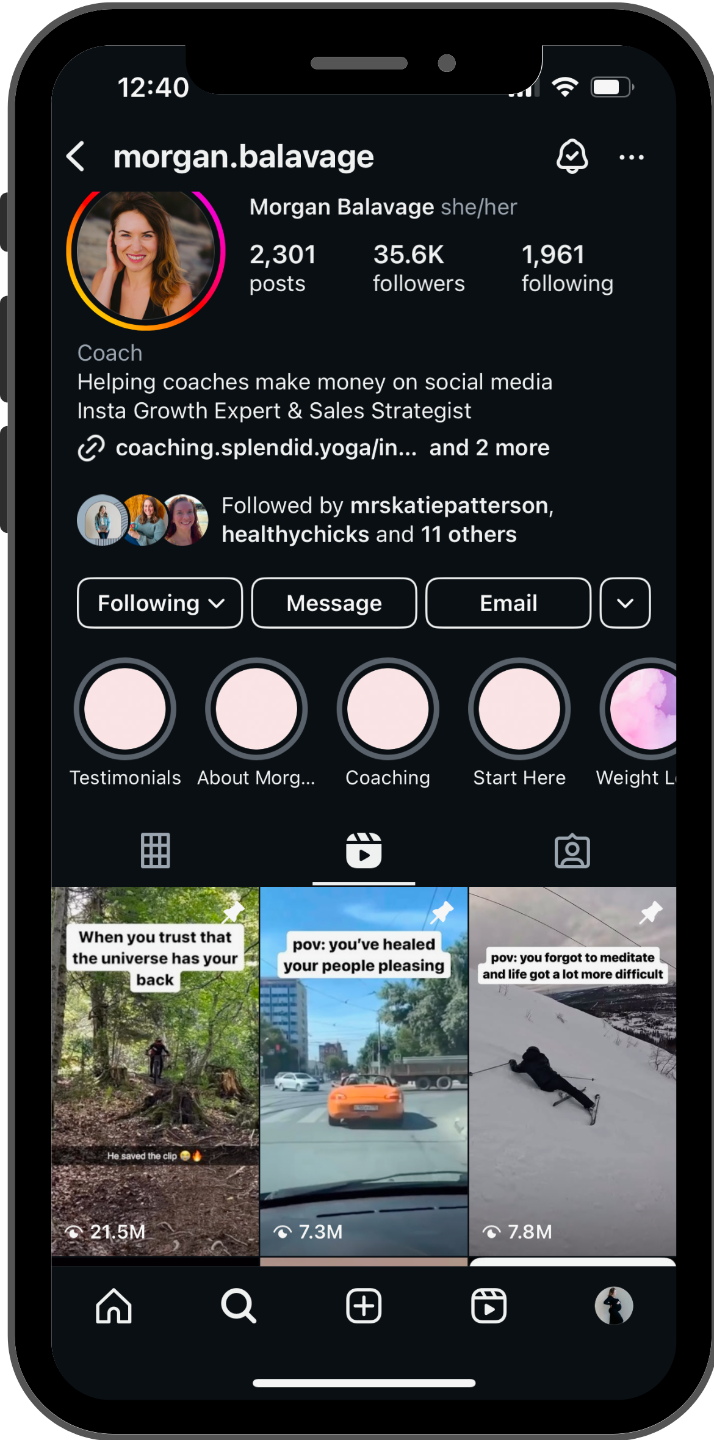
Task: Open the Start Here highlight
Action: coord(519,709)
